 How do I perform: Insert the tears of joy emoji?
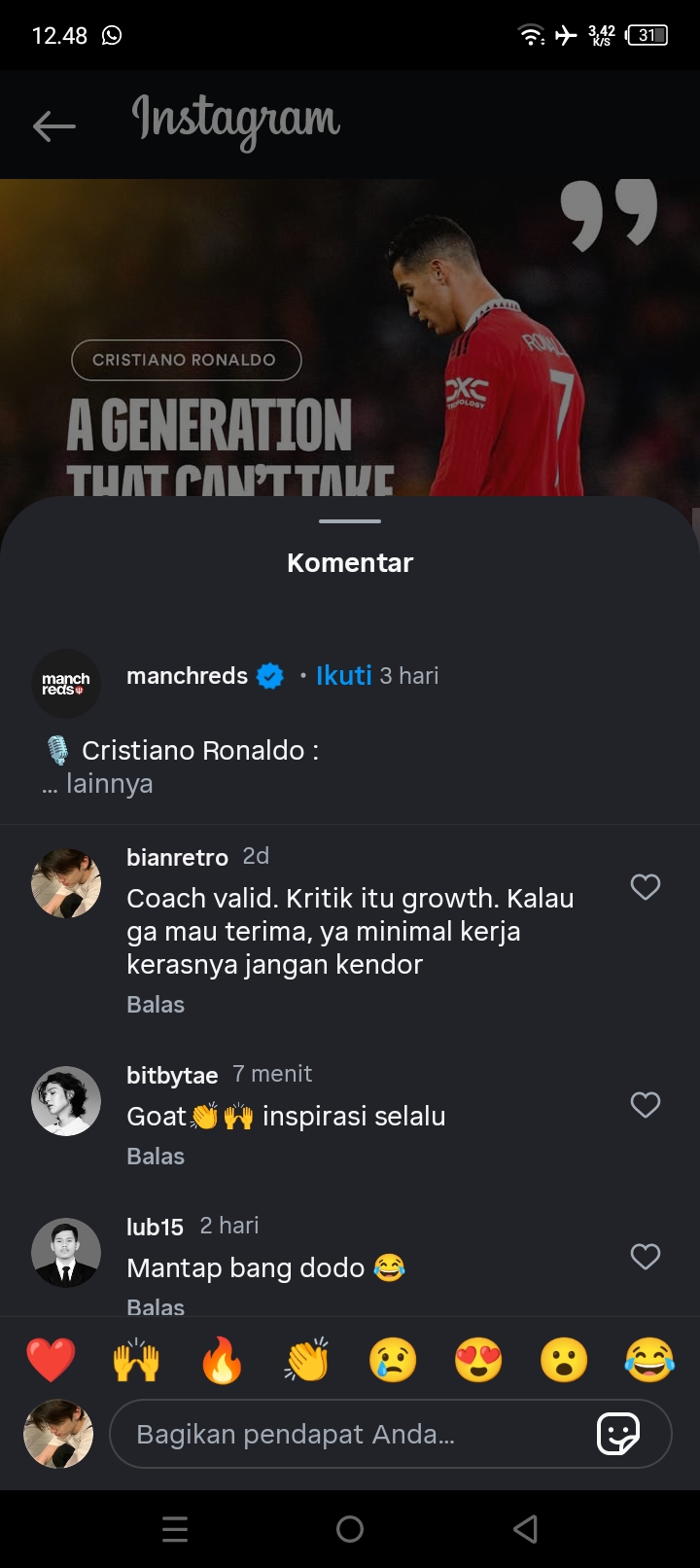[649, 1360]
